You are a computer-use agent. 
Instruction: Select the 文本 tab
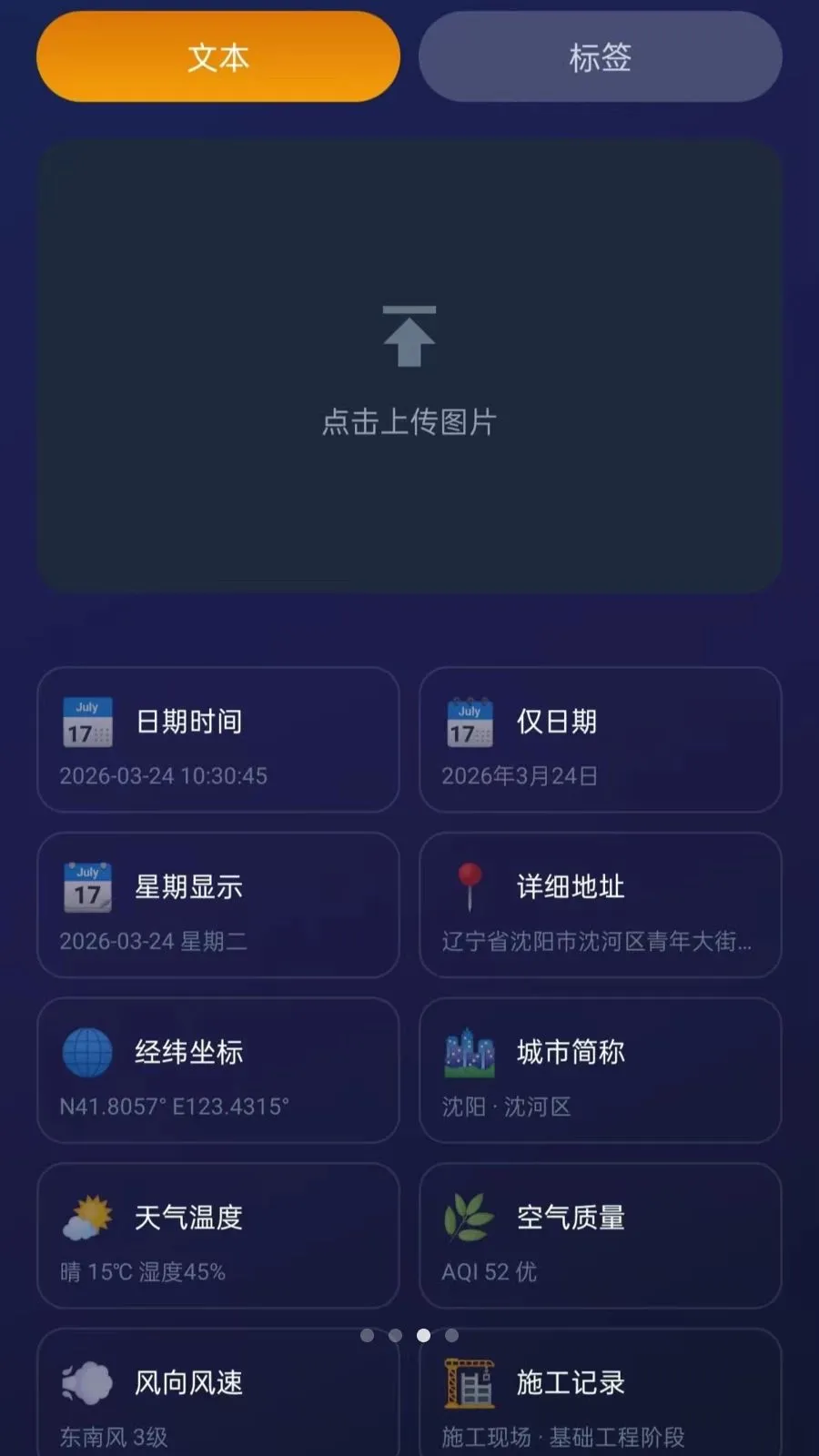[x=217, y=56]
